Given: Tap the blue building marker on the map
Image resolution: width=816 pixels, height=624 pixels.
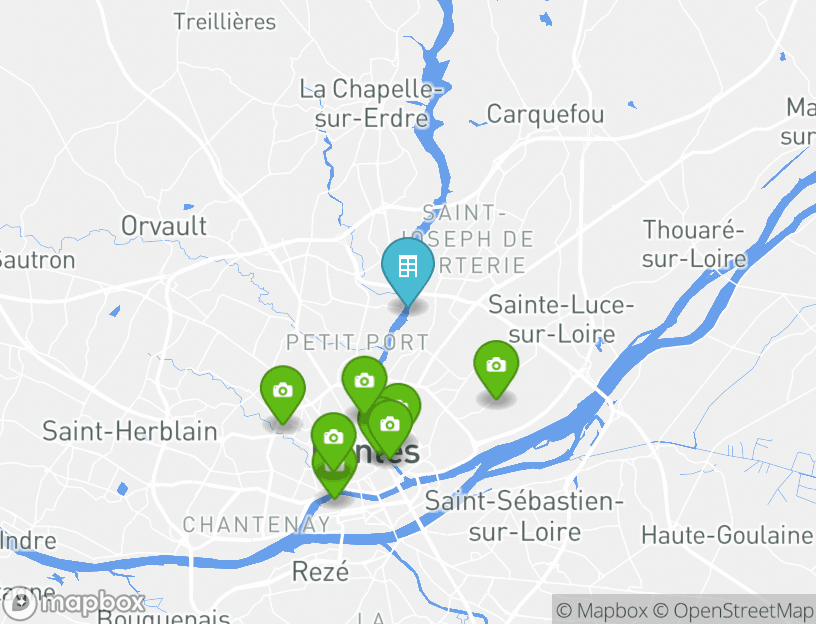Looking at the screenshot, I should (407, 267).
